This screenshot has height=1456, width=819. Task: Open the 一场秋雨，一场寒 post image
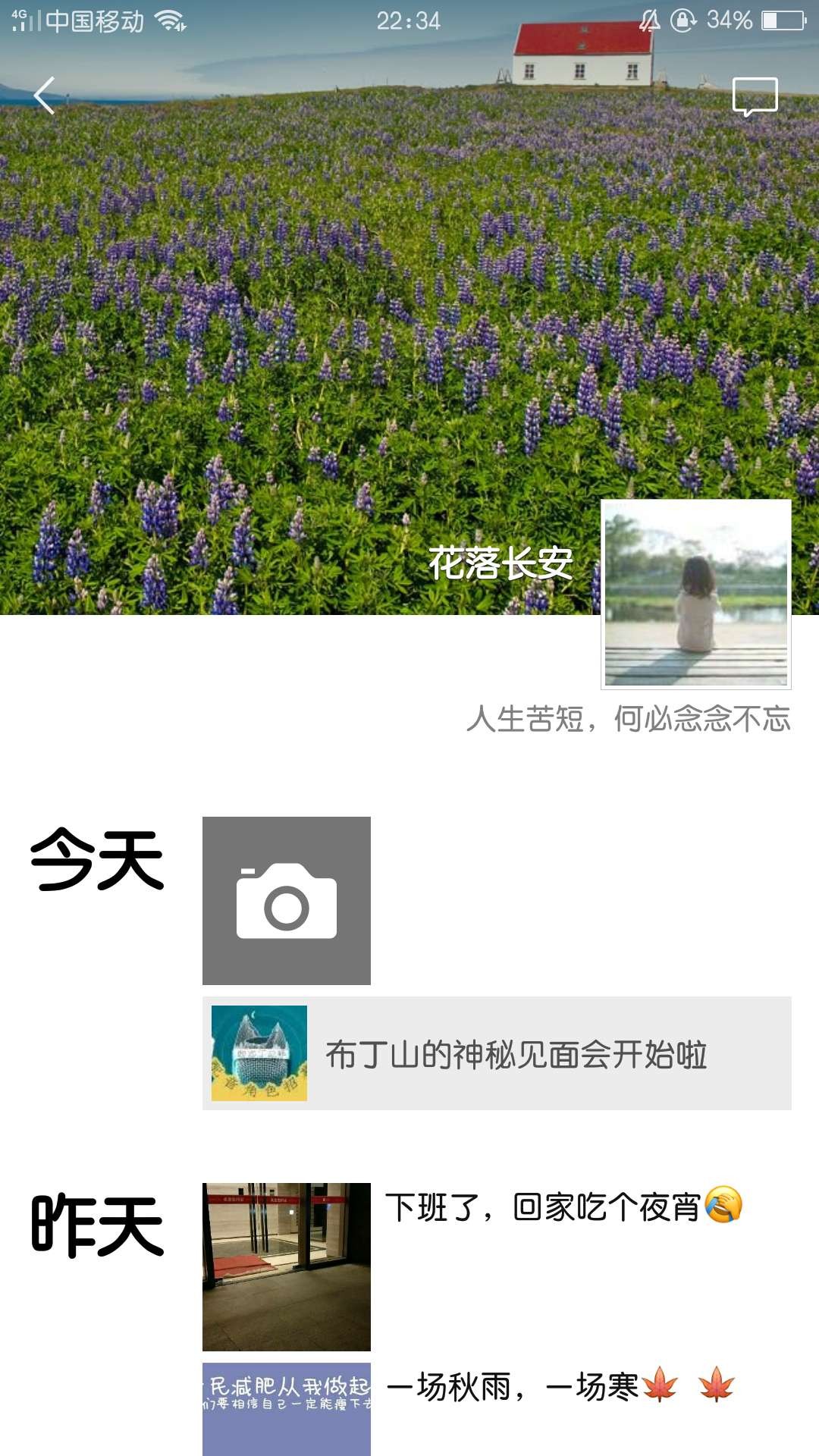[x=287, y=1408]
